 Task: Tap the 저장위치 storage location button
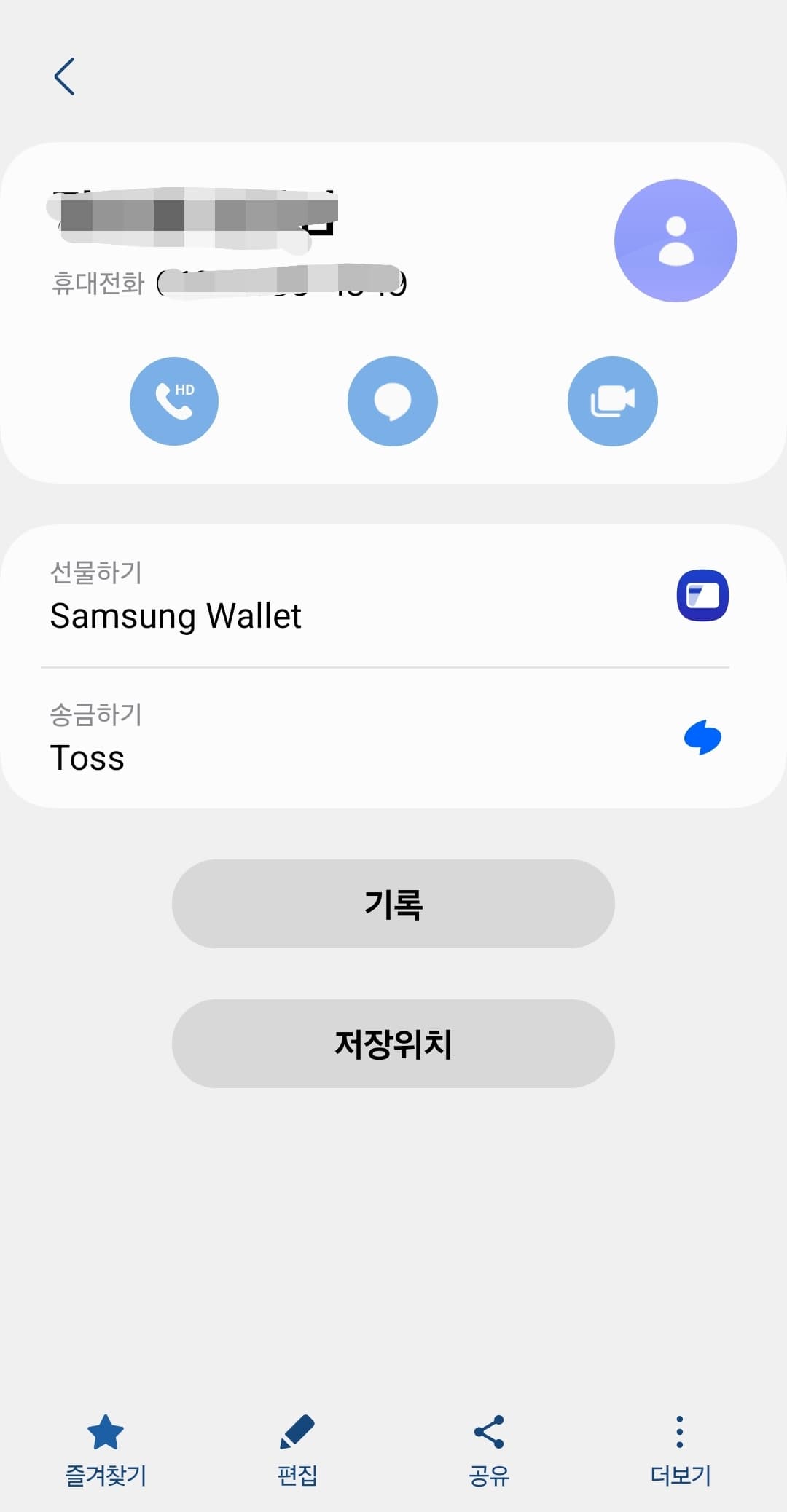(393, 1044)
